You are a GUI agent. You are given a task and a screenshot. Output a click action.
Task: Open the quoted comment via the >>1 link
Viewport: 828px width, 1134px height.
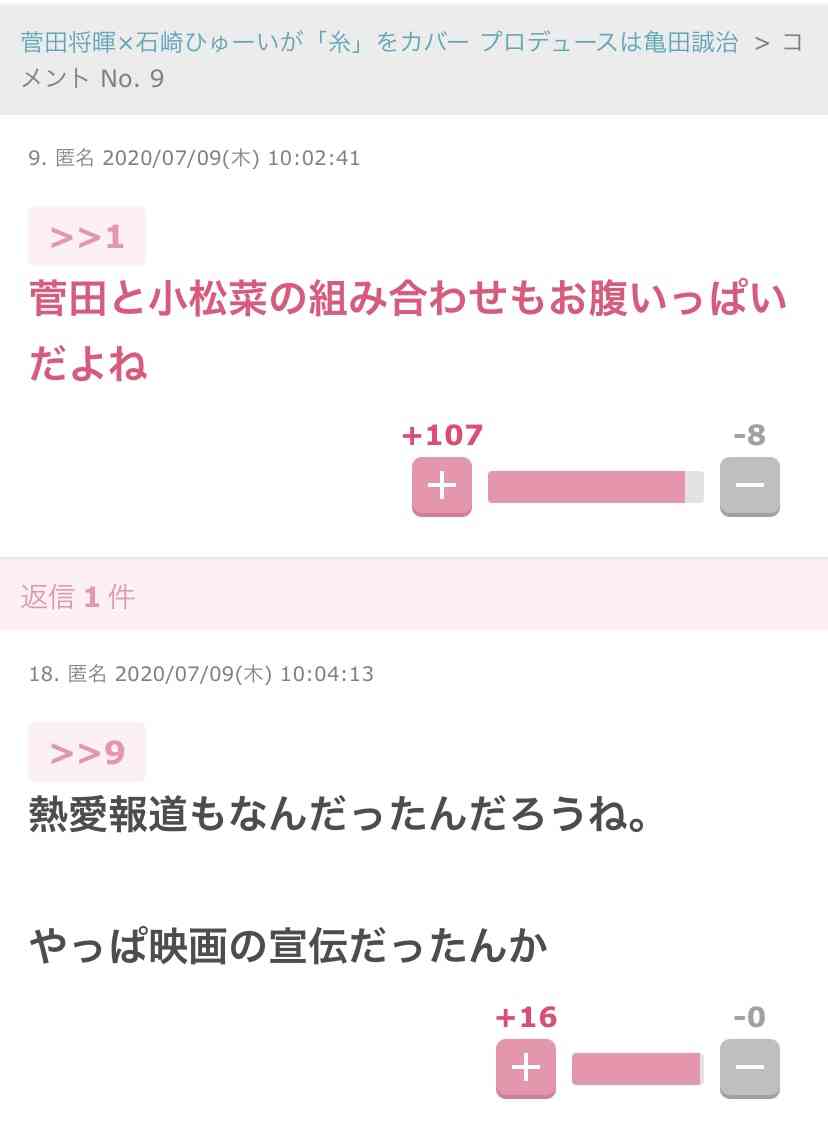point(86,235)
